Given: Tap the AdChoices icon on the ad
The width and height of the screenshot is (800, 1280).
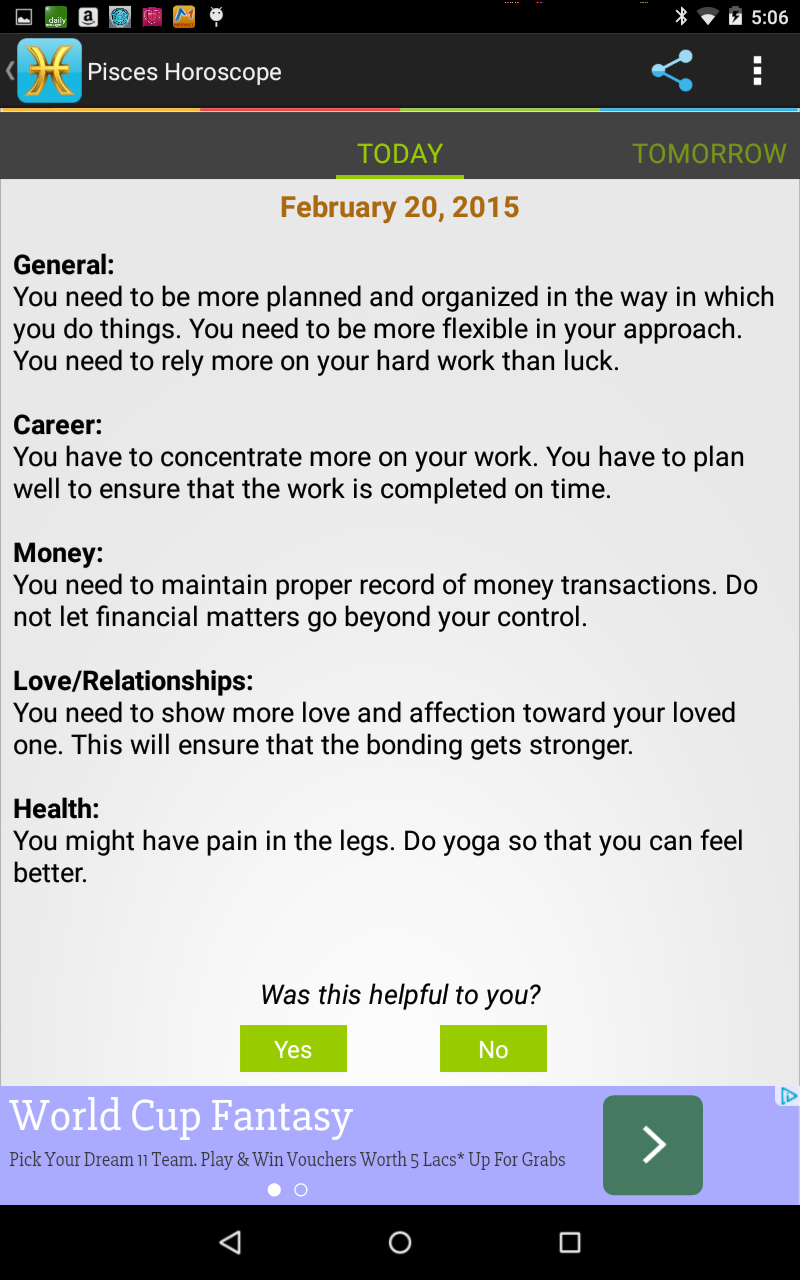Looking at the screenshot, I should (x=789, y=1096).
